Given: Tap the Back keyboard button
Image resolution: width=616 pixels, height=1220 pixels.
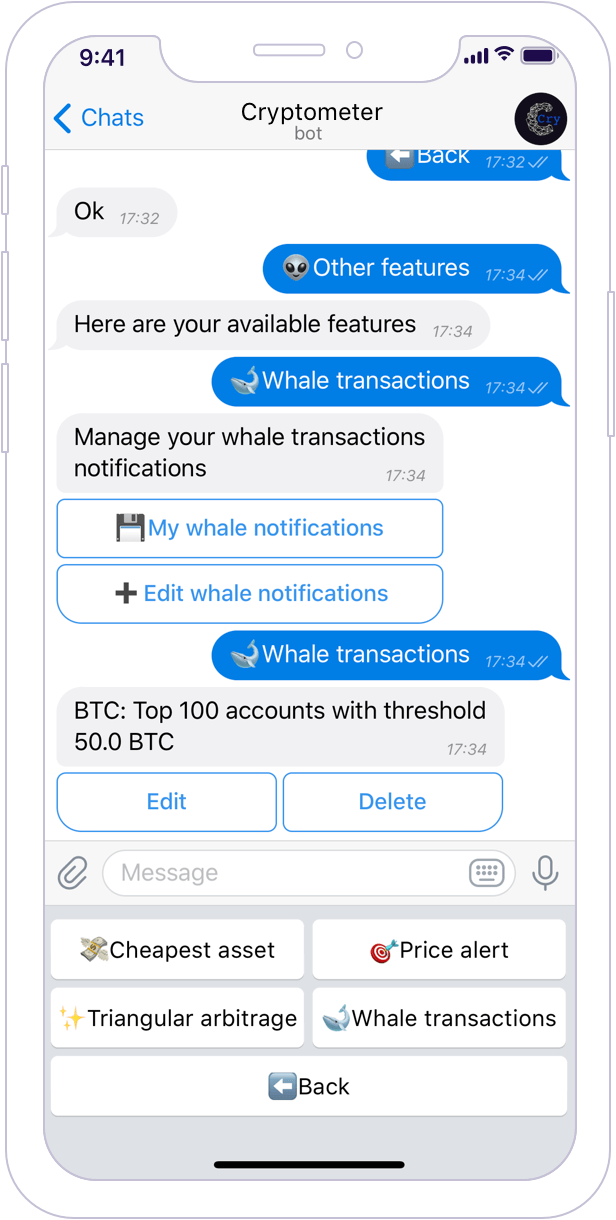Looking at the screenshot, I should coord(308,1086).
